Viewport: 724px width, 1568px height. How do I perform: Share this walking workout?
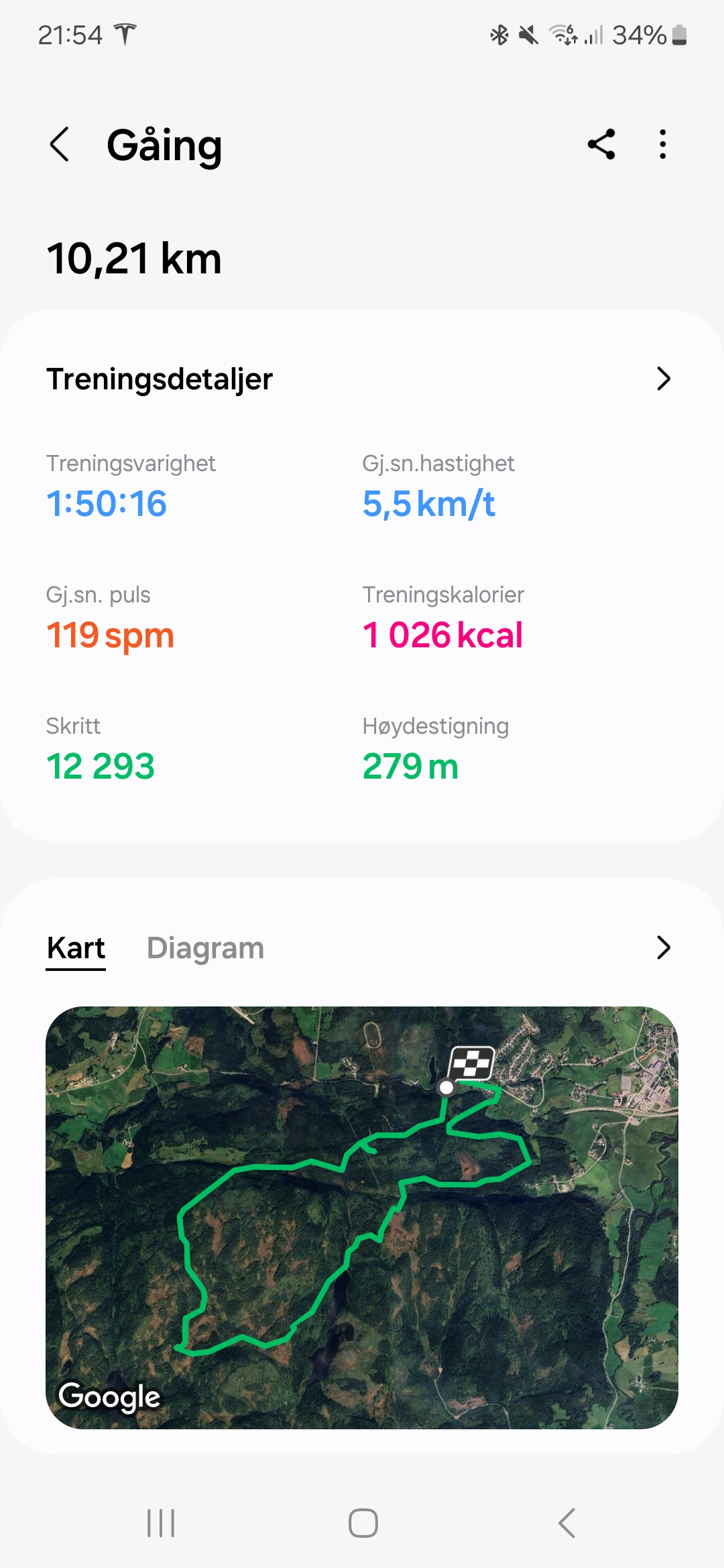(601, 144)
